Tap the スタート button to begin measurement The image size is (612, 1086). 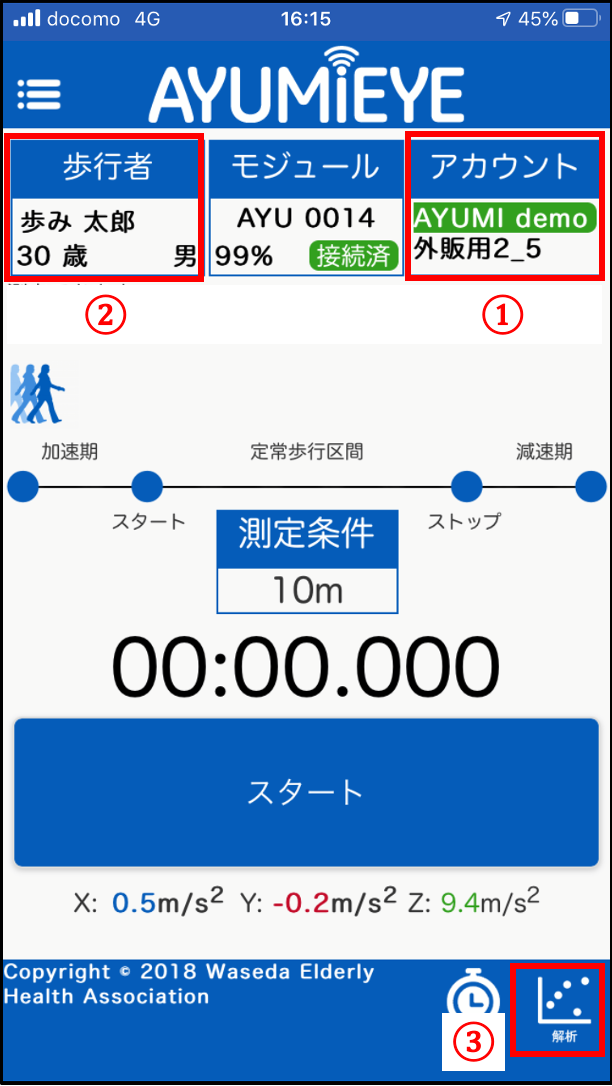point(306,792)
